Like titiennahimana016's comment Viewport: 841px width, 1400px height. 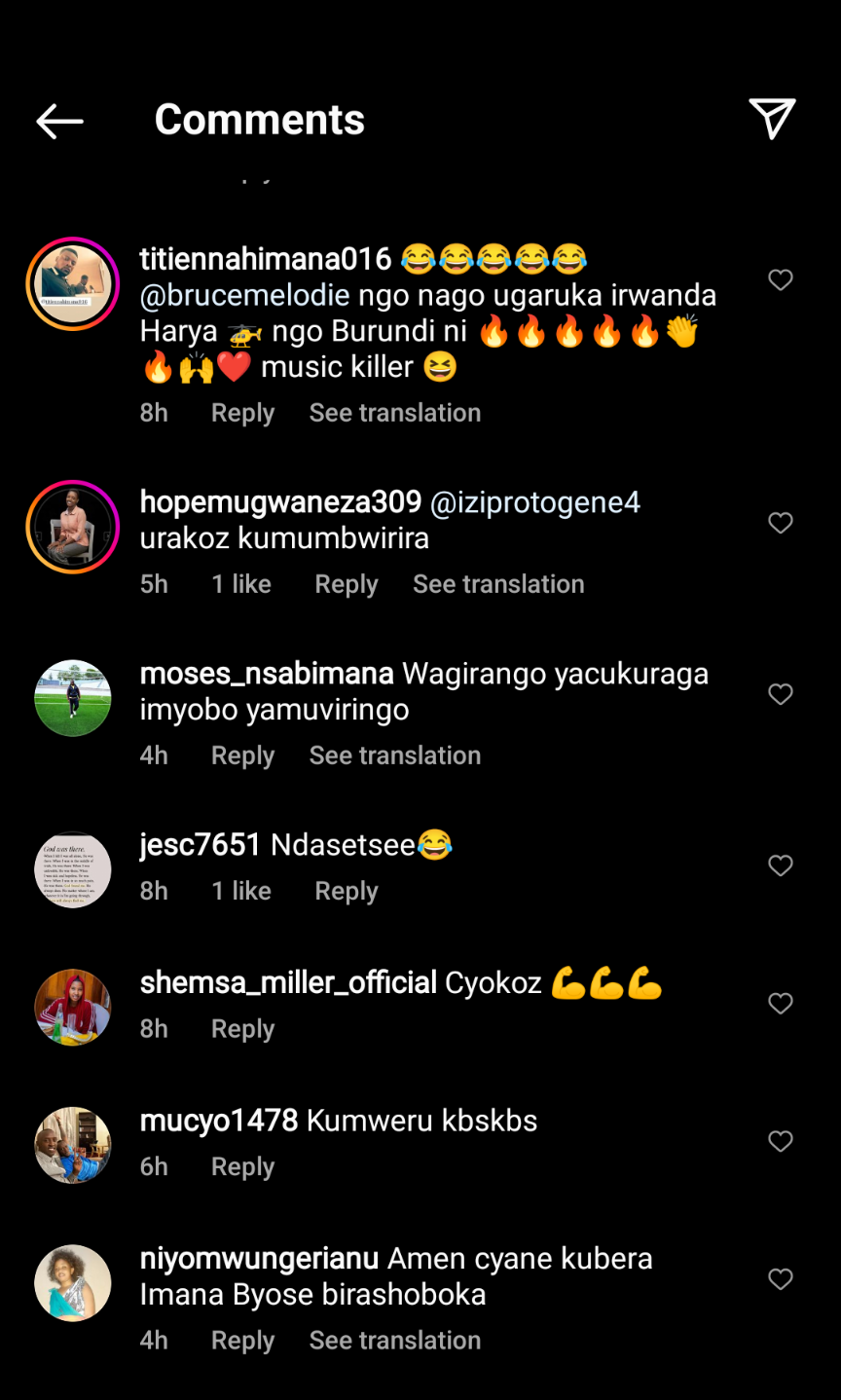[781, 280]
